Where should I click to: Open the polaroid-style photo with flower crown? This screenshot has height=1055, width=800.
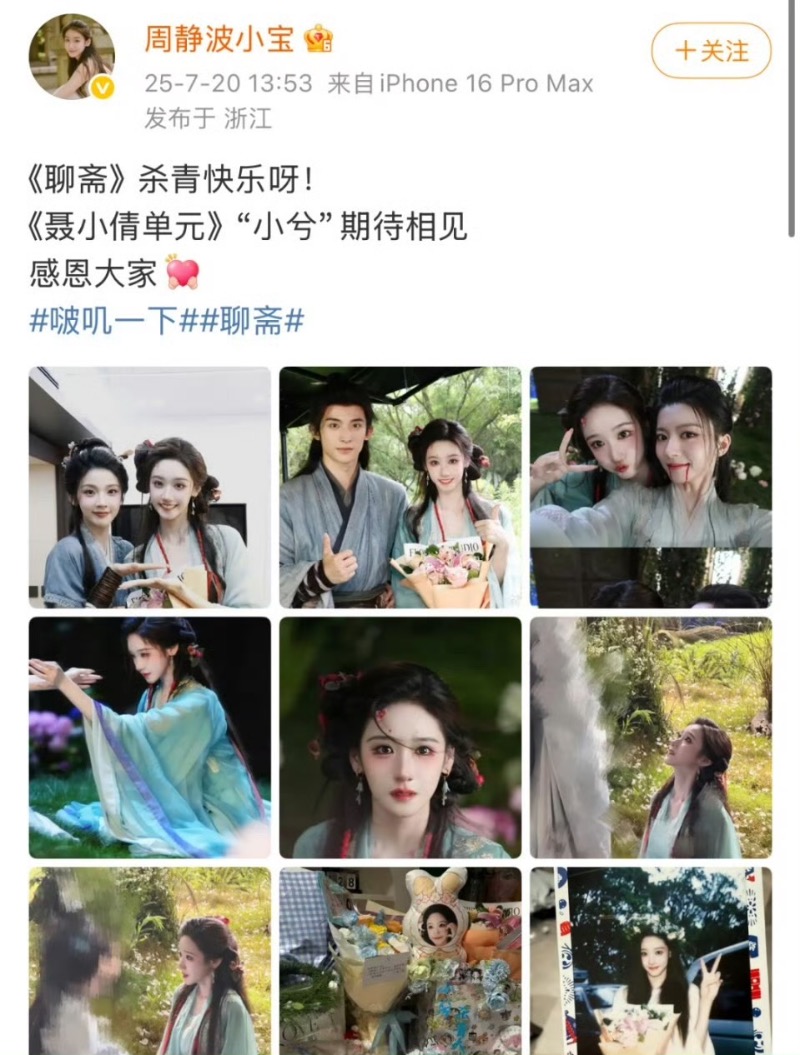[651, 960]
